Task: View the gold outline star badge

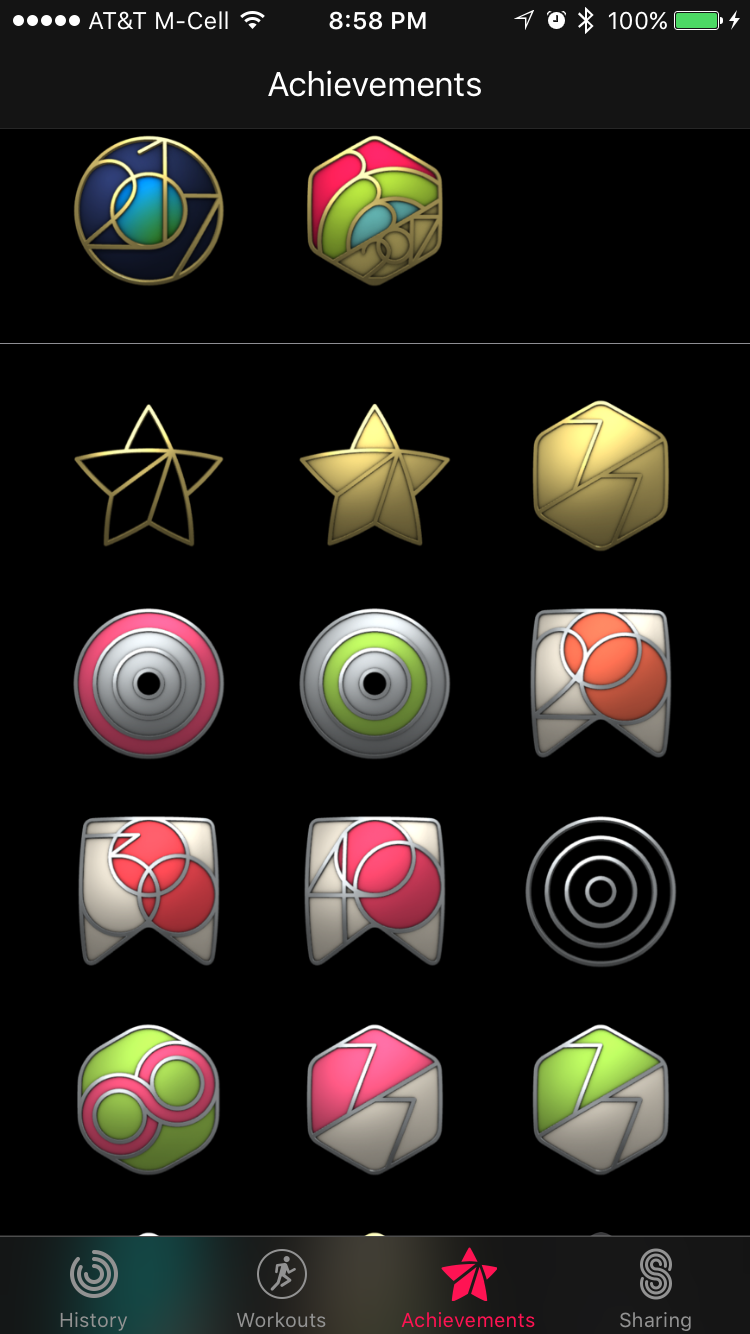Action: tap(149, 476)
